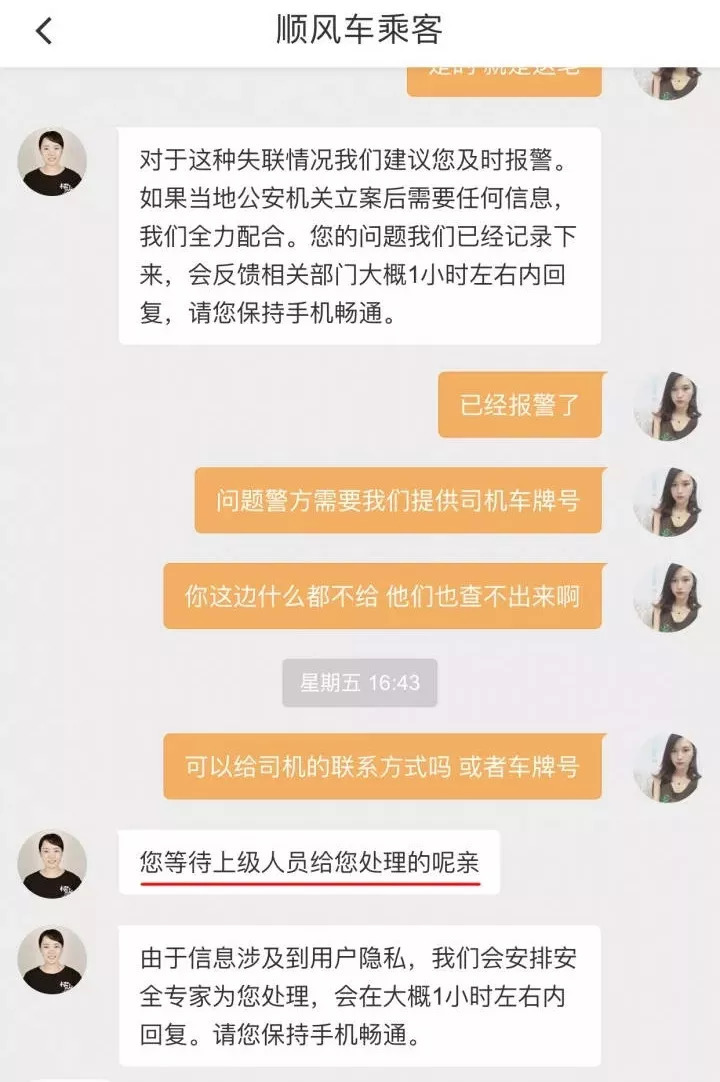Go back using the top-left arrow
720x1082 pixels.
43,31
